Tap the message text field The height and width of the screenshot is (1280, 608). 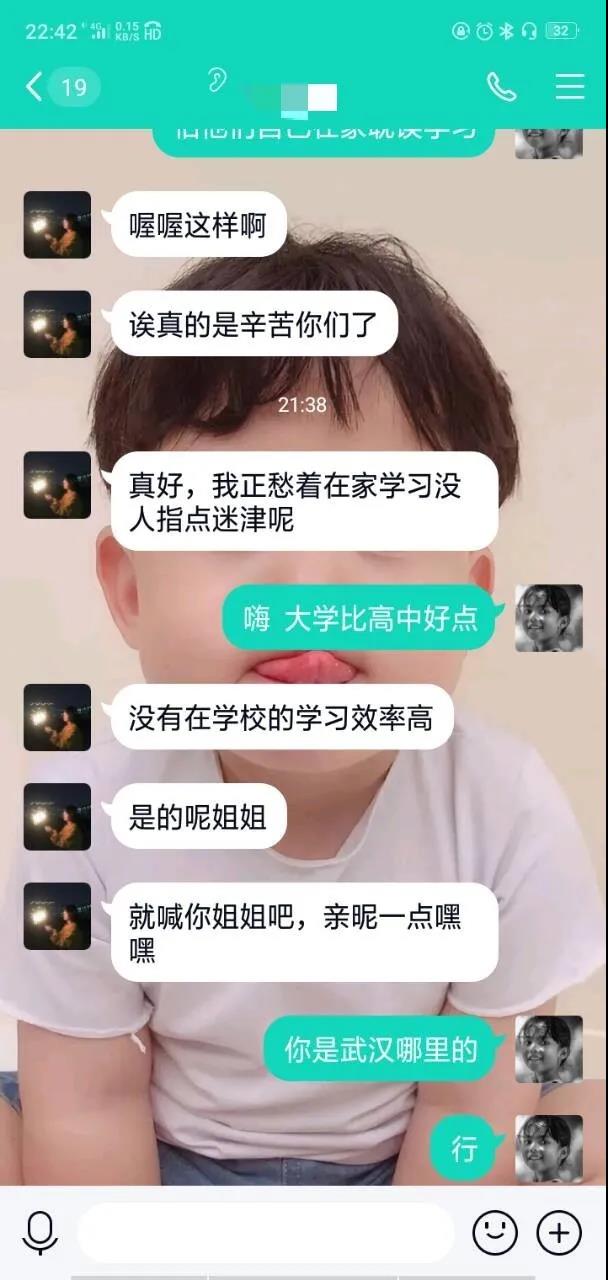(265, 1232)
